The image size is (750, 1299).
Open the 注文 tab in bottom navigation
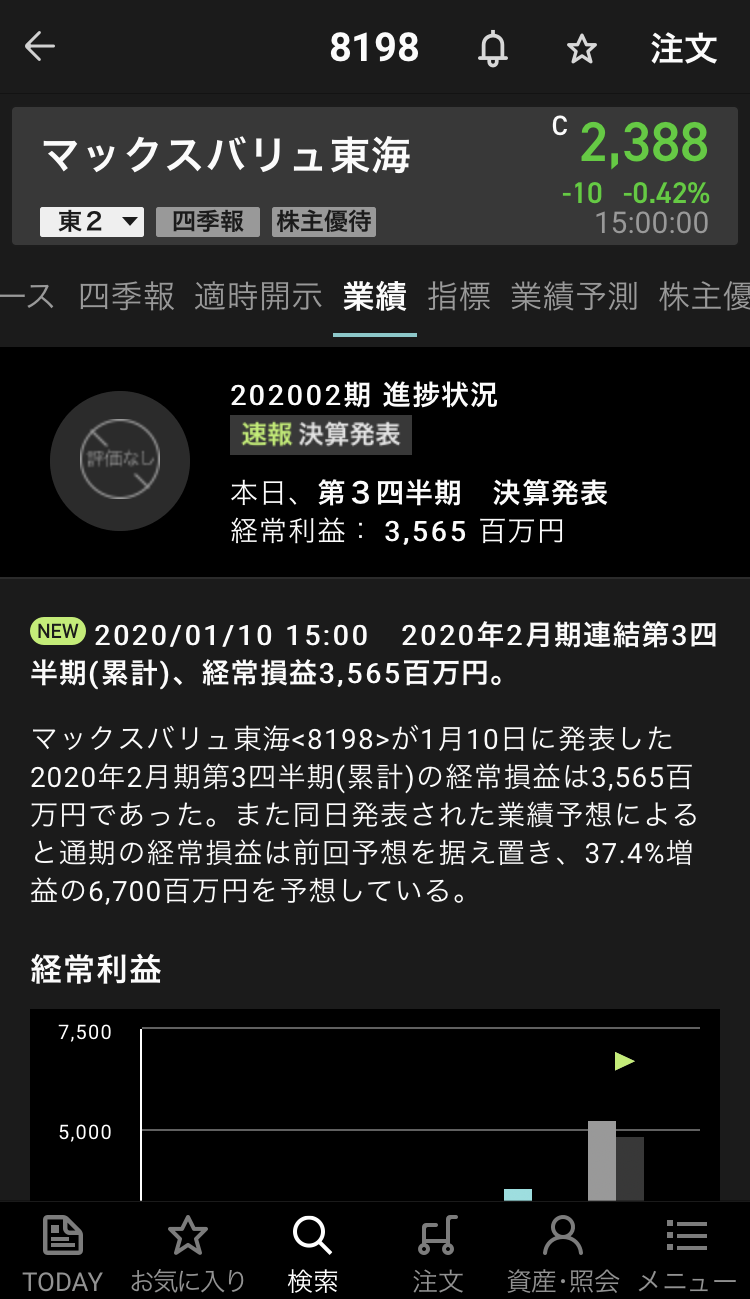[x=437, y=1252]
